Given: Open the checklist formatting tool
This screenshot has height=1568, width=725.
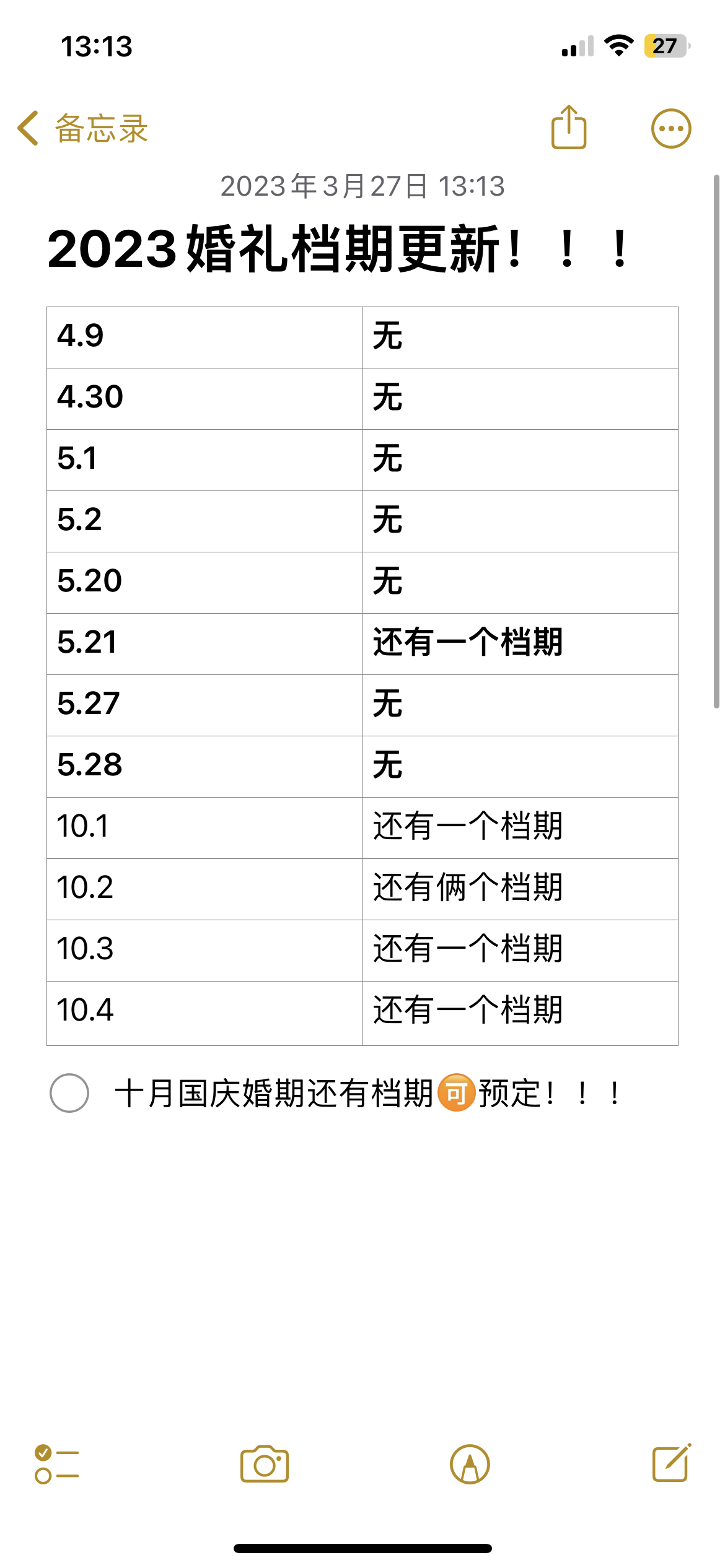Looking at the screenshot, I should click(57, 1464).
